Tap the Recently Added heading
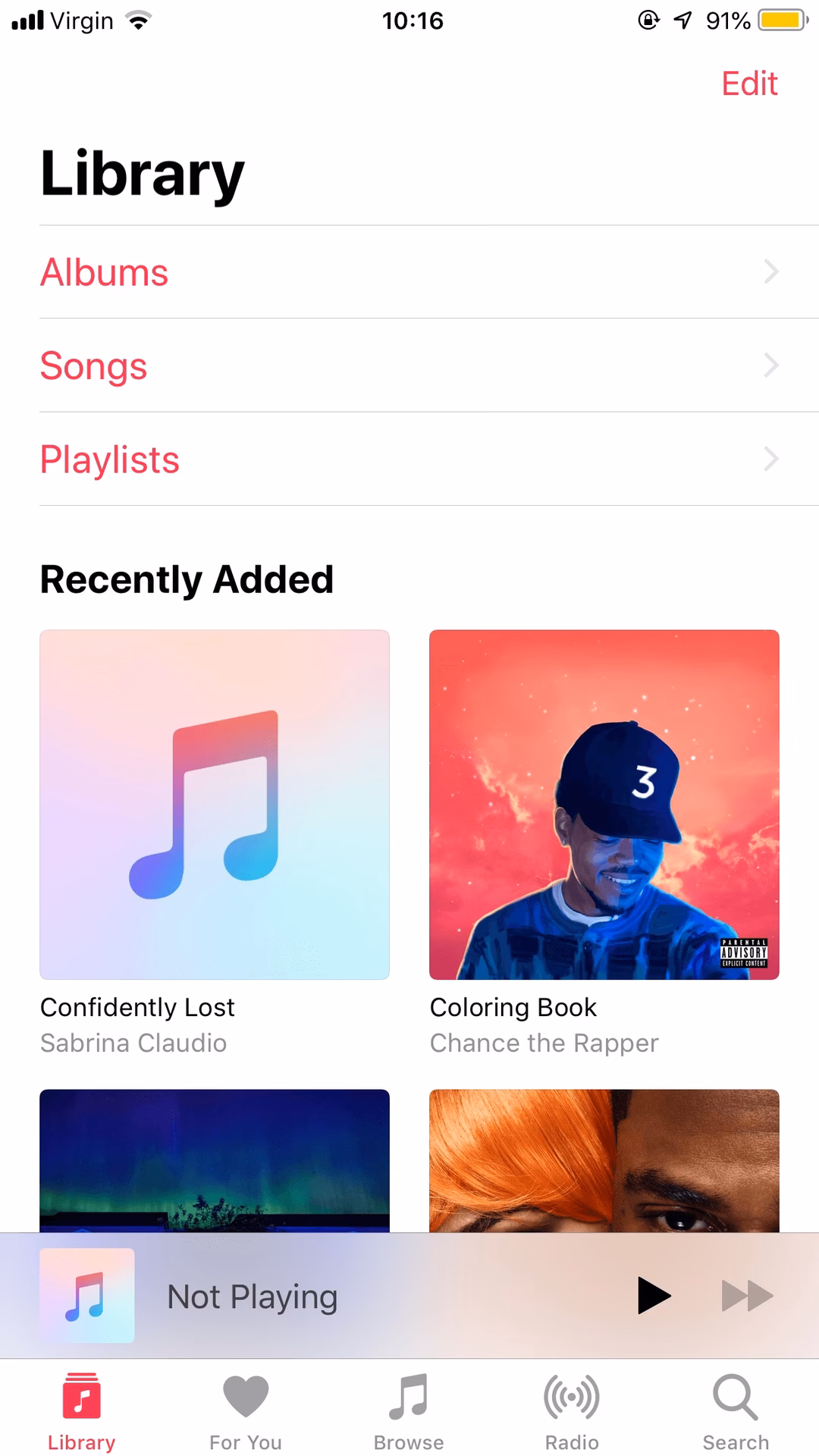Image resolution: width=819 pixels, height=1456 pixels. (x=187, y=579)
